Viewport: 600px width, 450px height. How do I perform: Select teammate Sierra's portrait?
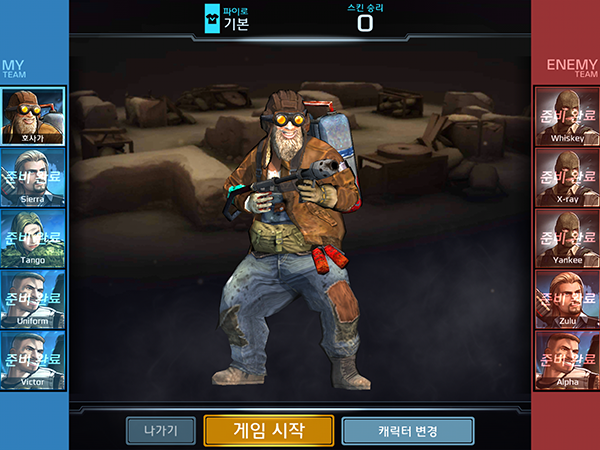(x=33, y=177)
